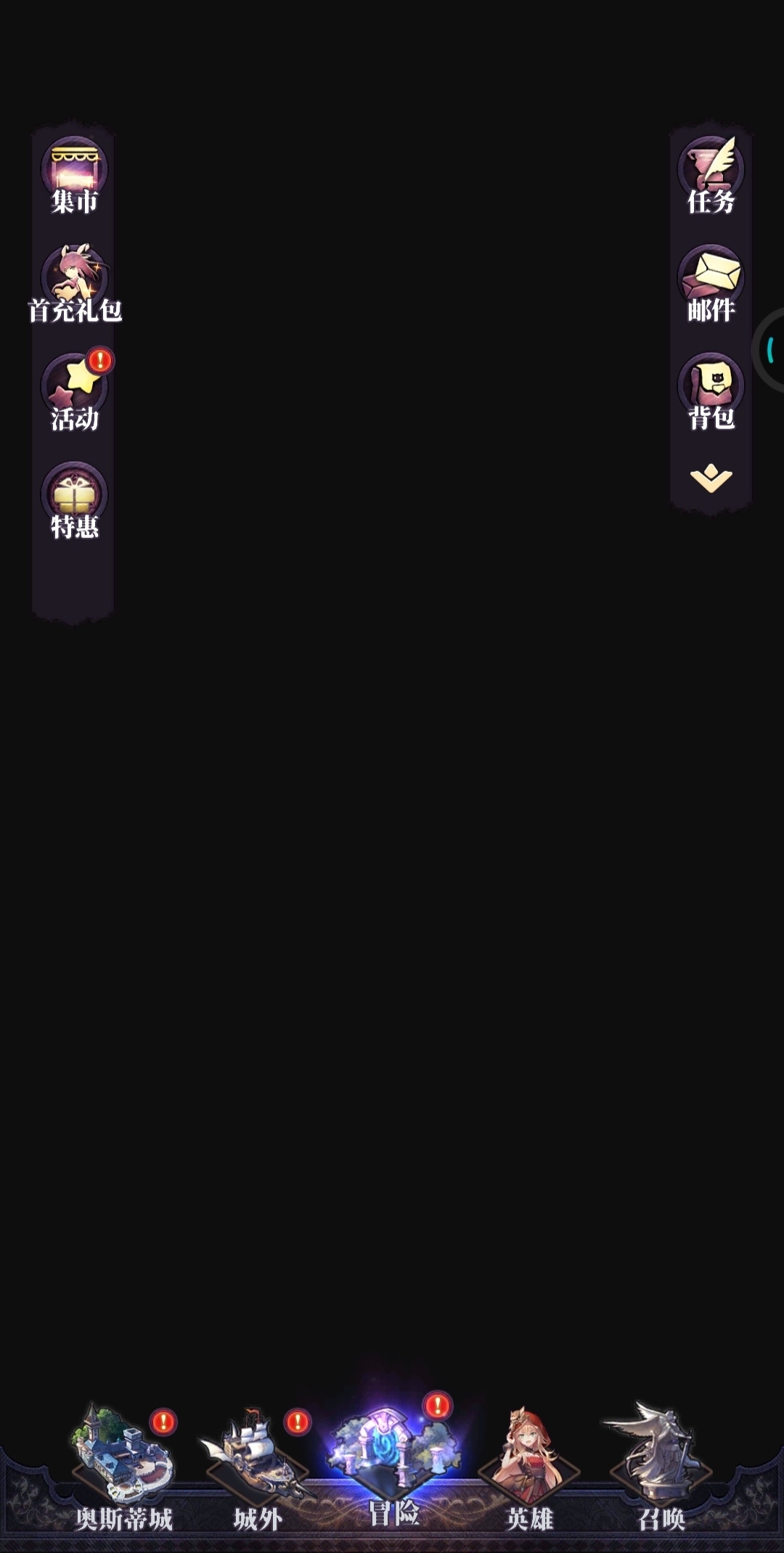784x1553 pixels.
Task: Switch to the 英雄 heroes tab
Action: pyautogui.click(x=529, y=1467)
